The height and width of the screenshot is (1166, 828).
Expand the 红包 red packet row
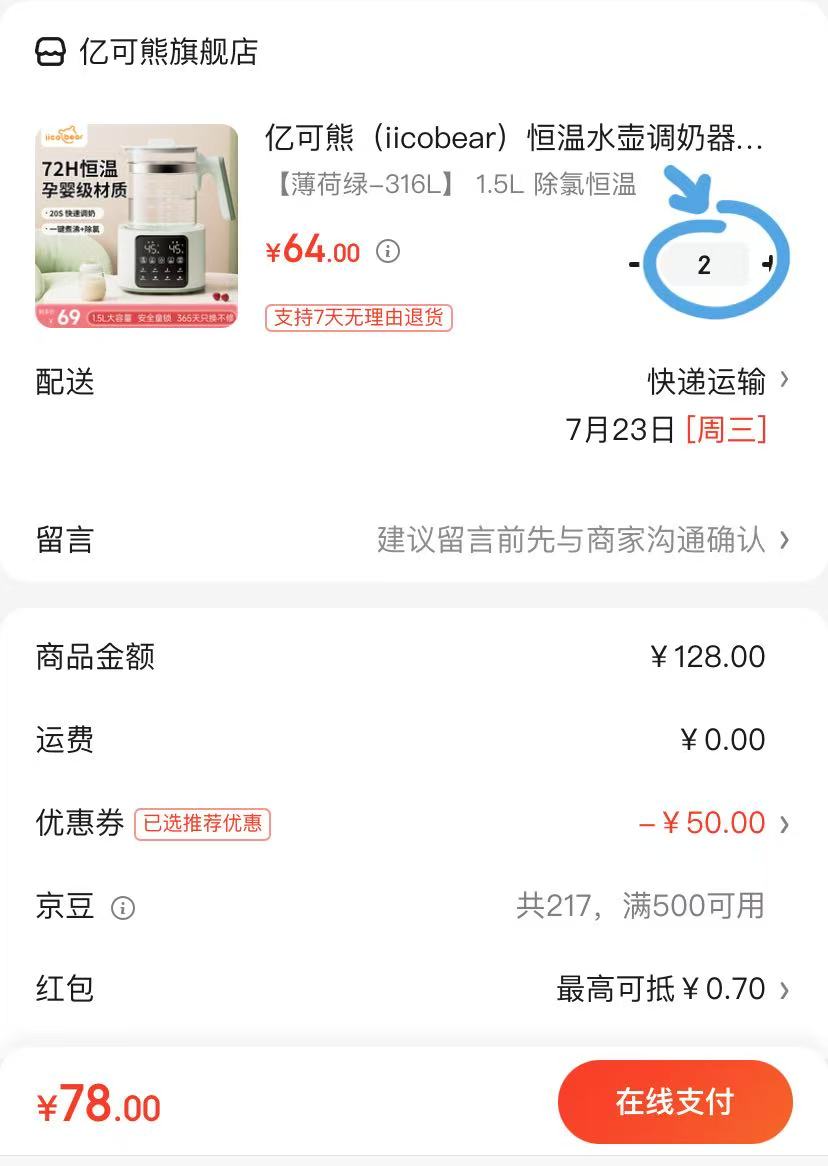coord(788,988)
